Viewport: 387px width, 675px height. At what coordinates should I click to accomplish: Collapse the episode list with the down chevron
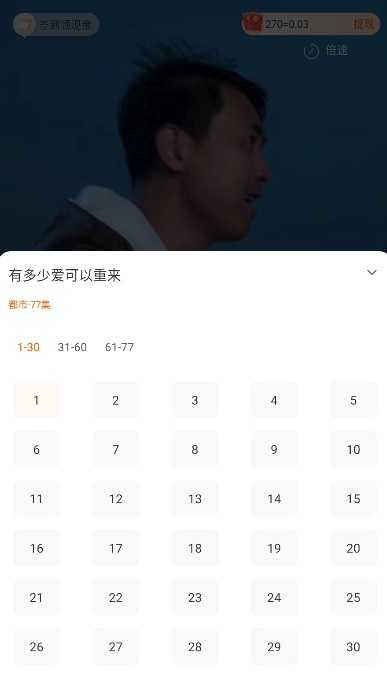pyautogui.click(x=372, y=272)
